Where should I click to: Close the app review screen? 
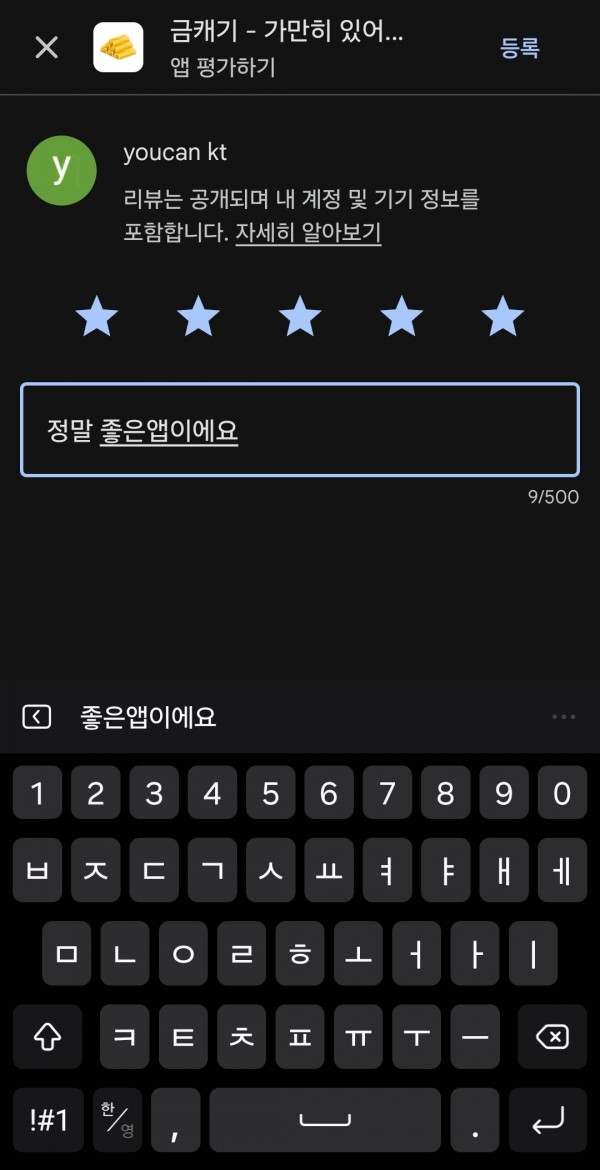coord(47,49)
